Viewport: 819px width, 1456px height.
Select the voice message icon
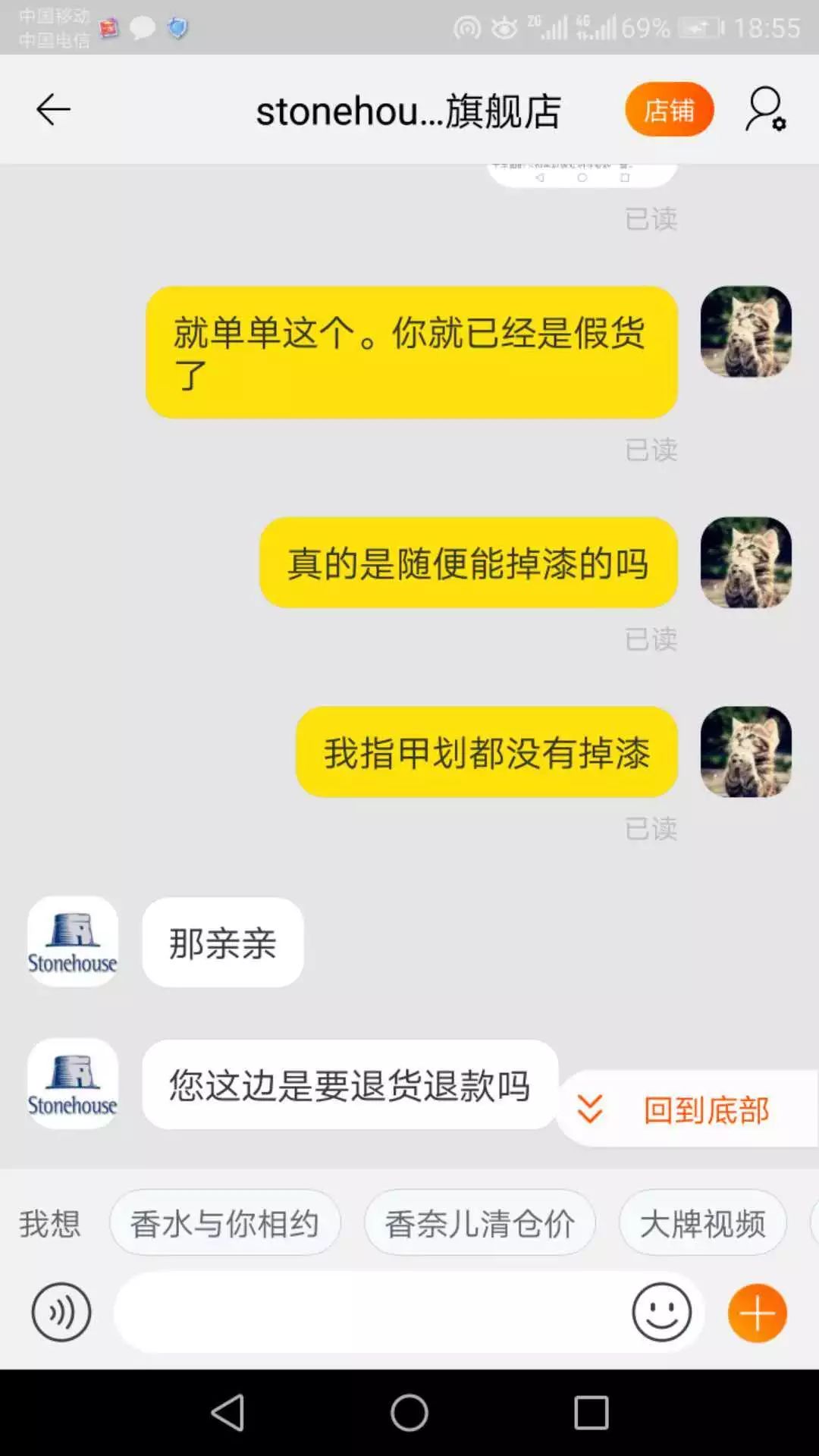coord(61,1312)
